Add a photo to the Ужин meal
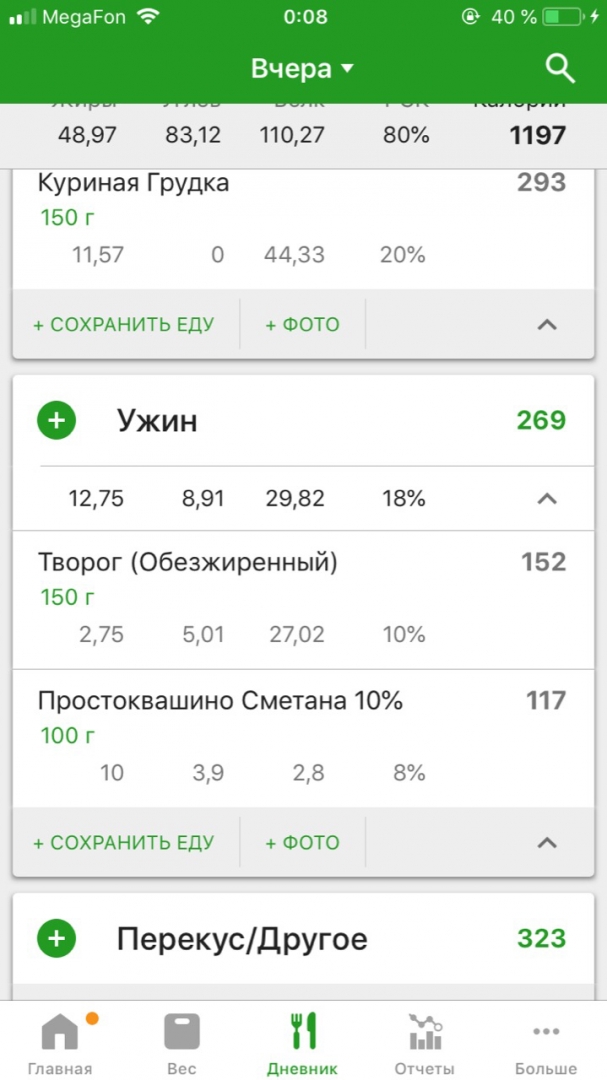This screenshot has height=1080, width=607. 302,843
